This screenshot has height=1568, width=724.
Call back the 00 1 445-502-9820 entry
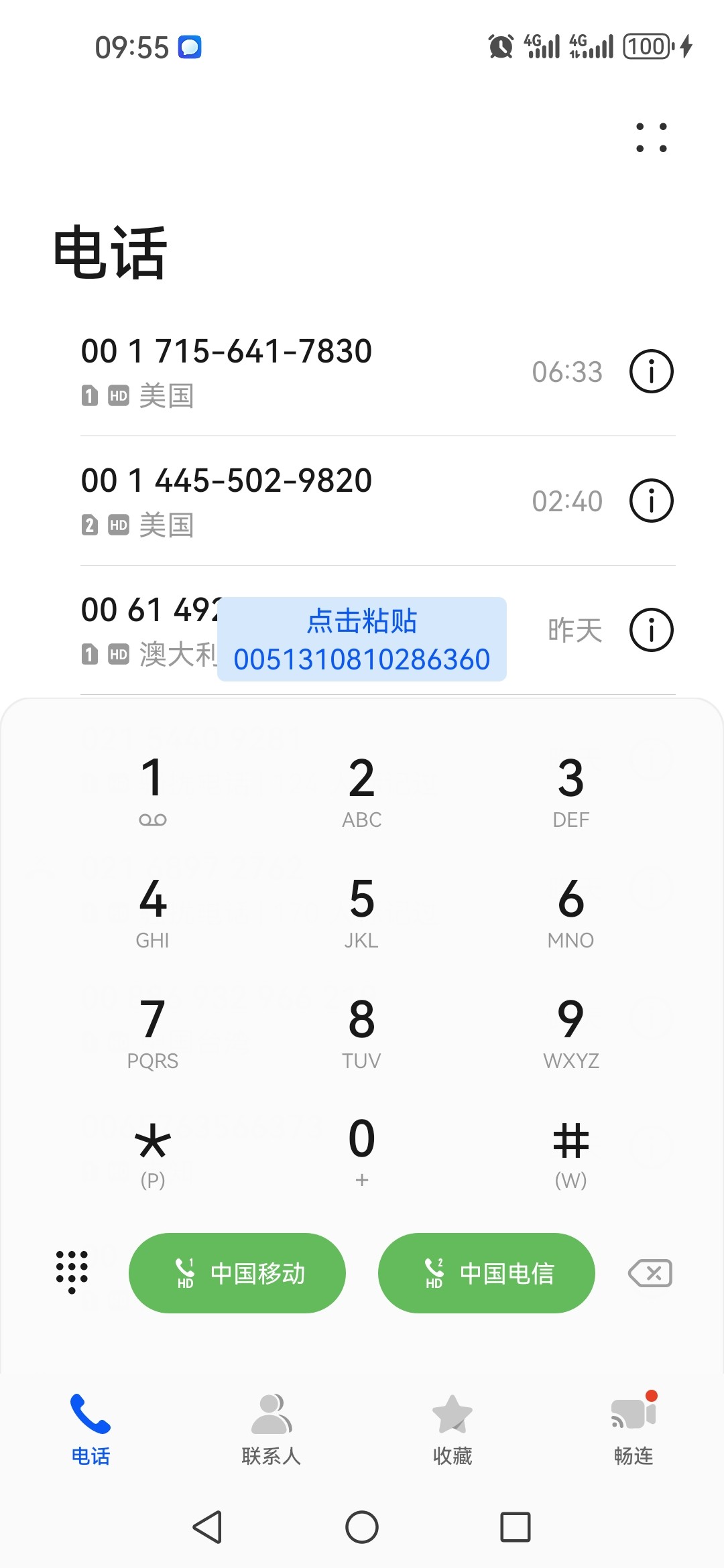coord(302,501)
